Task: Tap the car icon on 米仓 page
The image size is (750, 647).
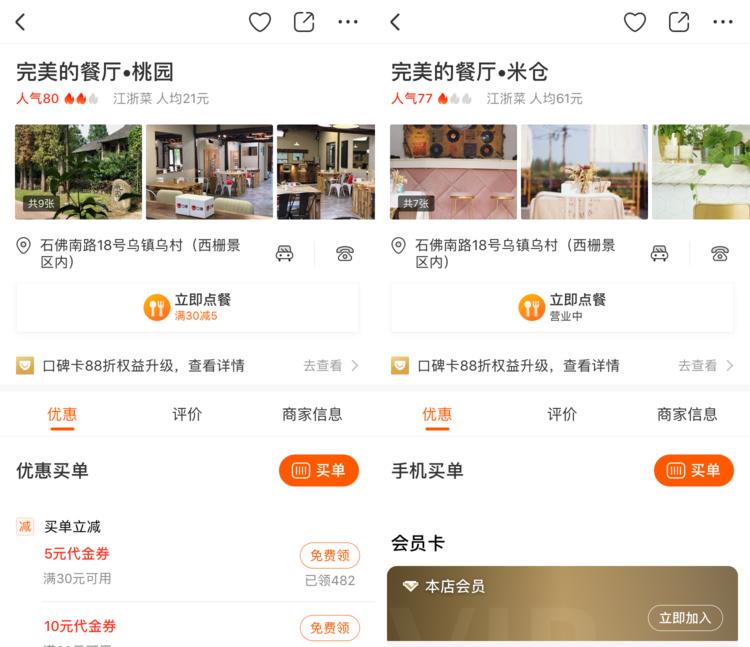Action: click(659, 254)
